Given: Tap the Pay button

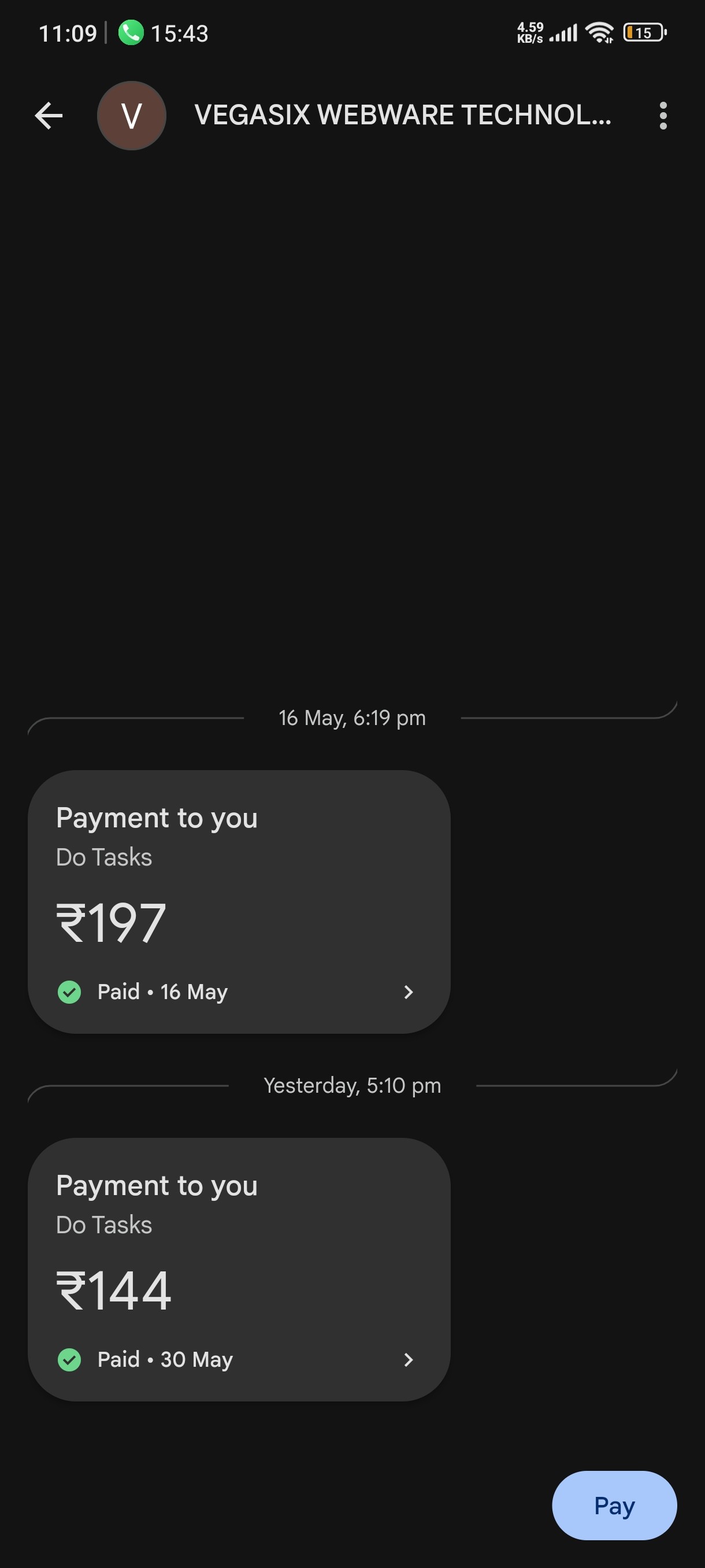Looking at the screenshot, I should [x=614, y=1506].
